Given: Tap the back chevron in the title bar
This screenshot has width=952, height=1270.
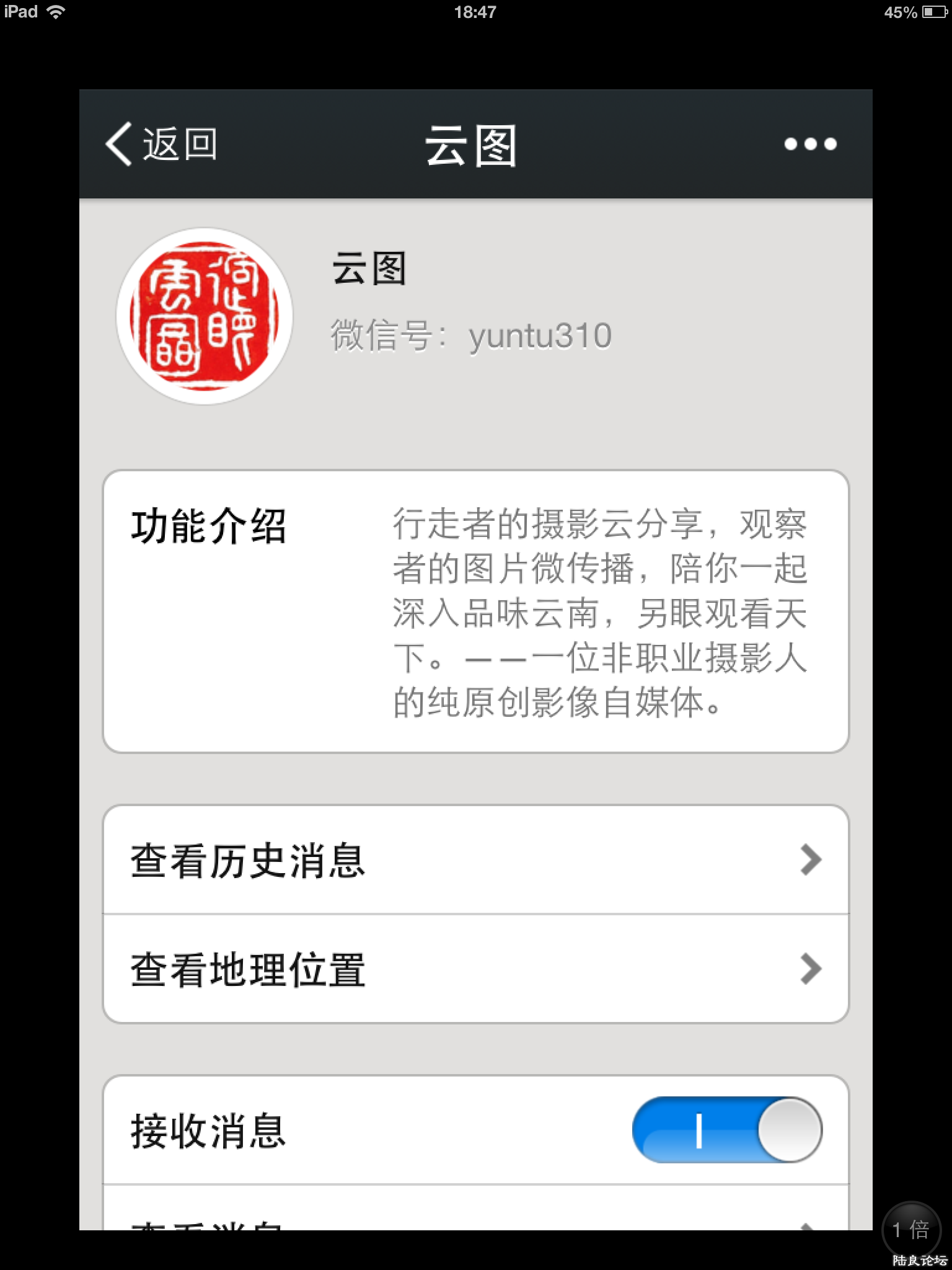Looking at the screenshot, I should (119, 144).
